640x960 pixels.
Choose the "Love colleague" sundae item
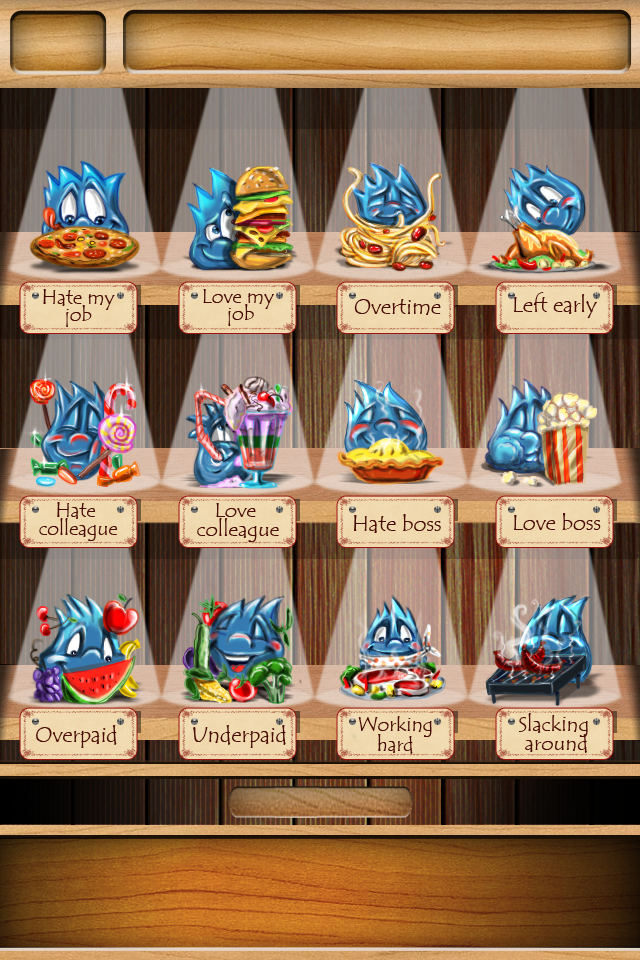[239, 435]
